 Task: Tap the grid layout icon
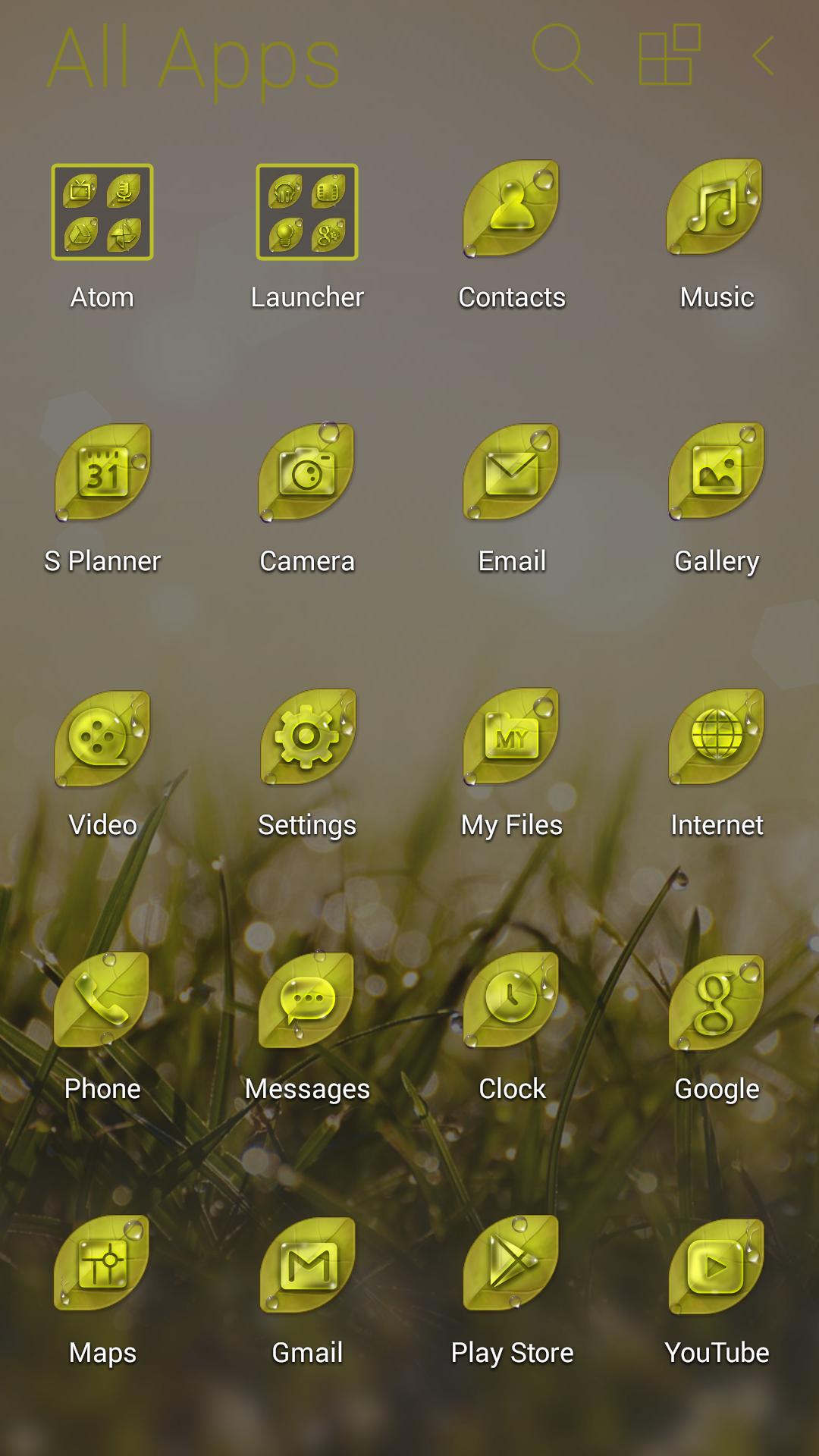click(669, 55)
